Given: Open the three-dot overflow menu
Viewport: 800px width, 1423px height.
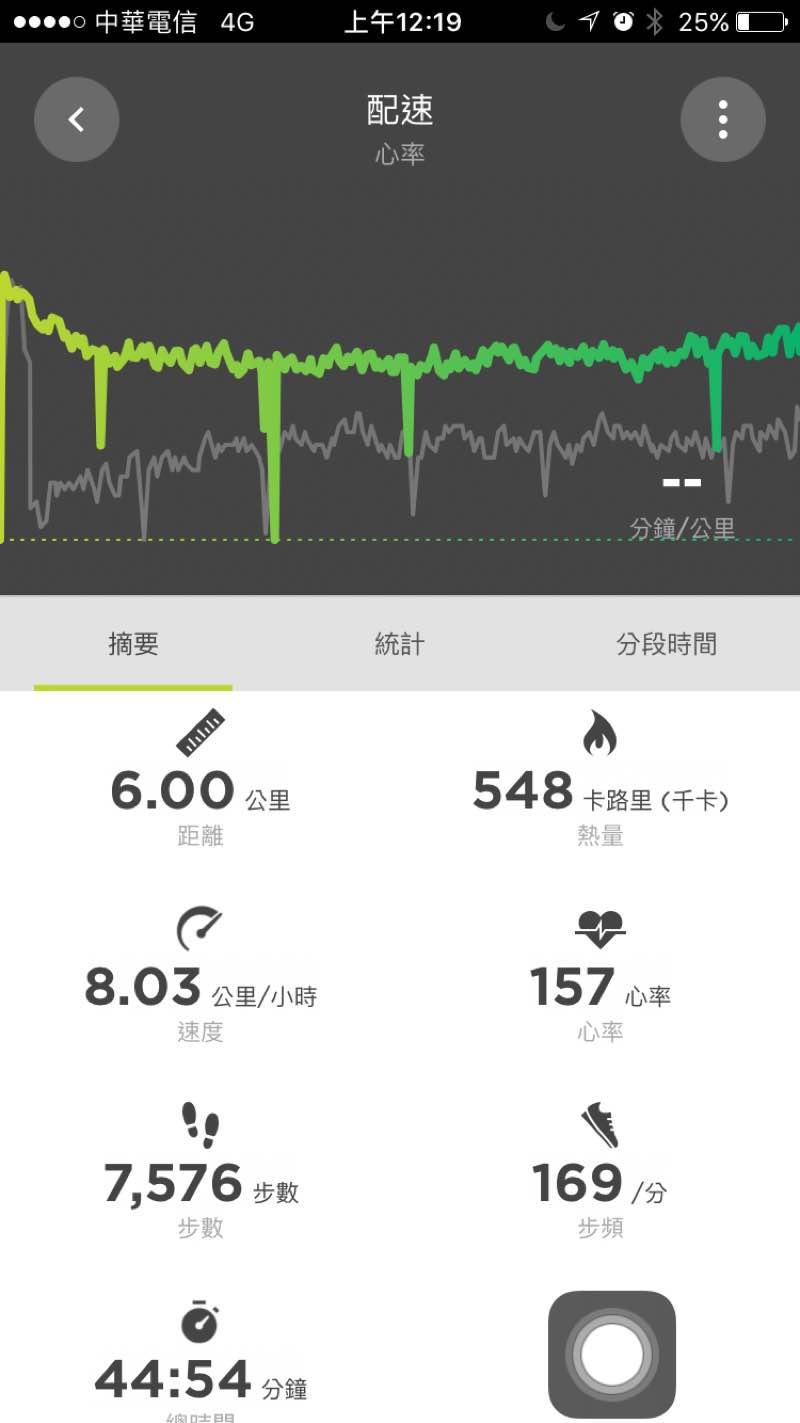Looking at the screenshot, I should point(723,120).
